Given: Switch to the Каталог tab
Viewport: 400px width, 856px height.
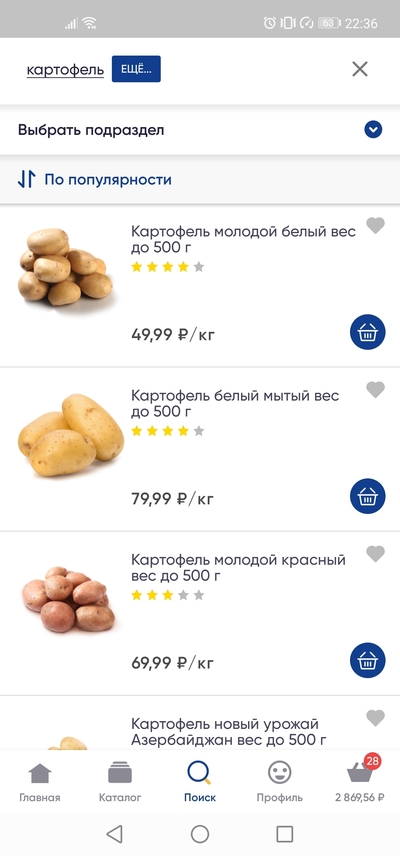Looking at the screenshot, I should point(120,782).
